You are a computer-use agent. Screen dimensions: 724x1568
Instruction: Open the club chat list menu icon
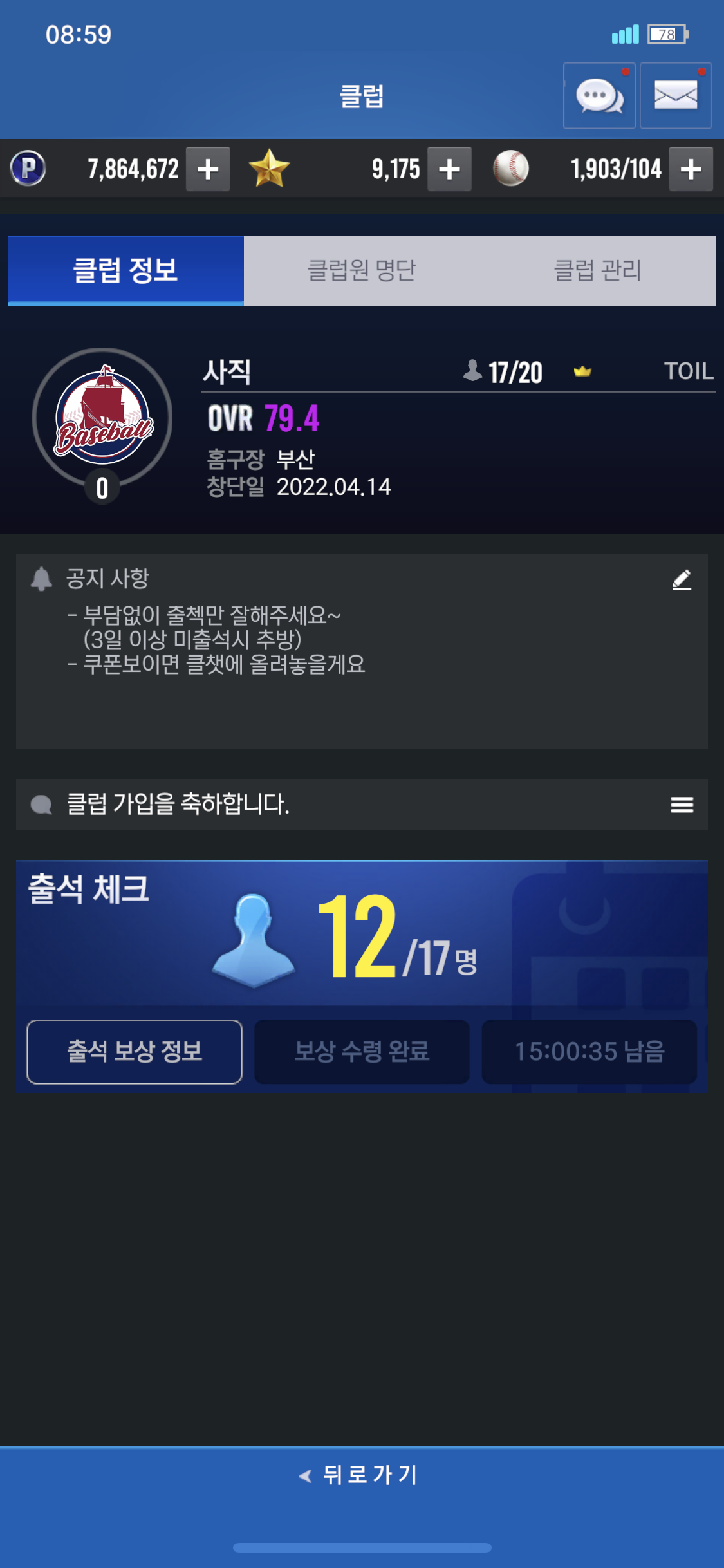click(x=682, y=805)
